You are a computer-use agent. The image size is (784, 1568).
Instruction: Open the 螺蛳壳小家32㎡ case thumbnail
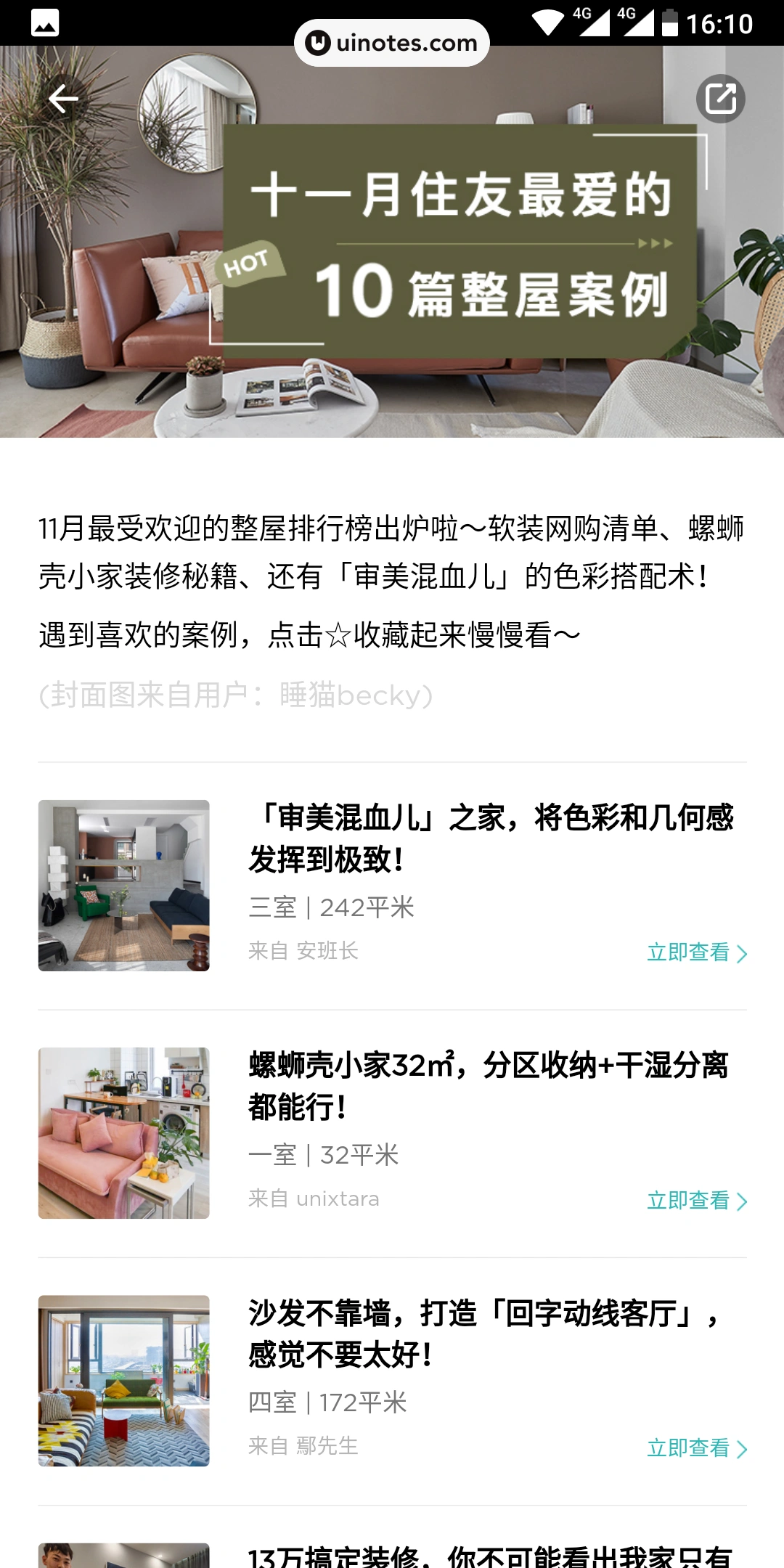(x=123, y=1132)
